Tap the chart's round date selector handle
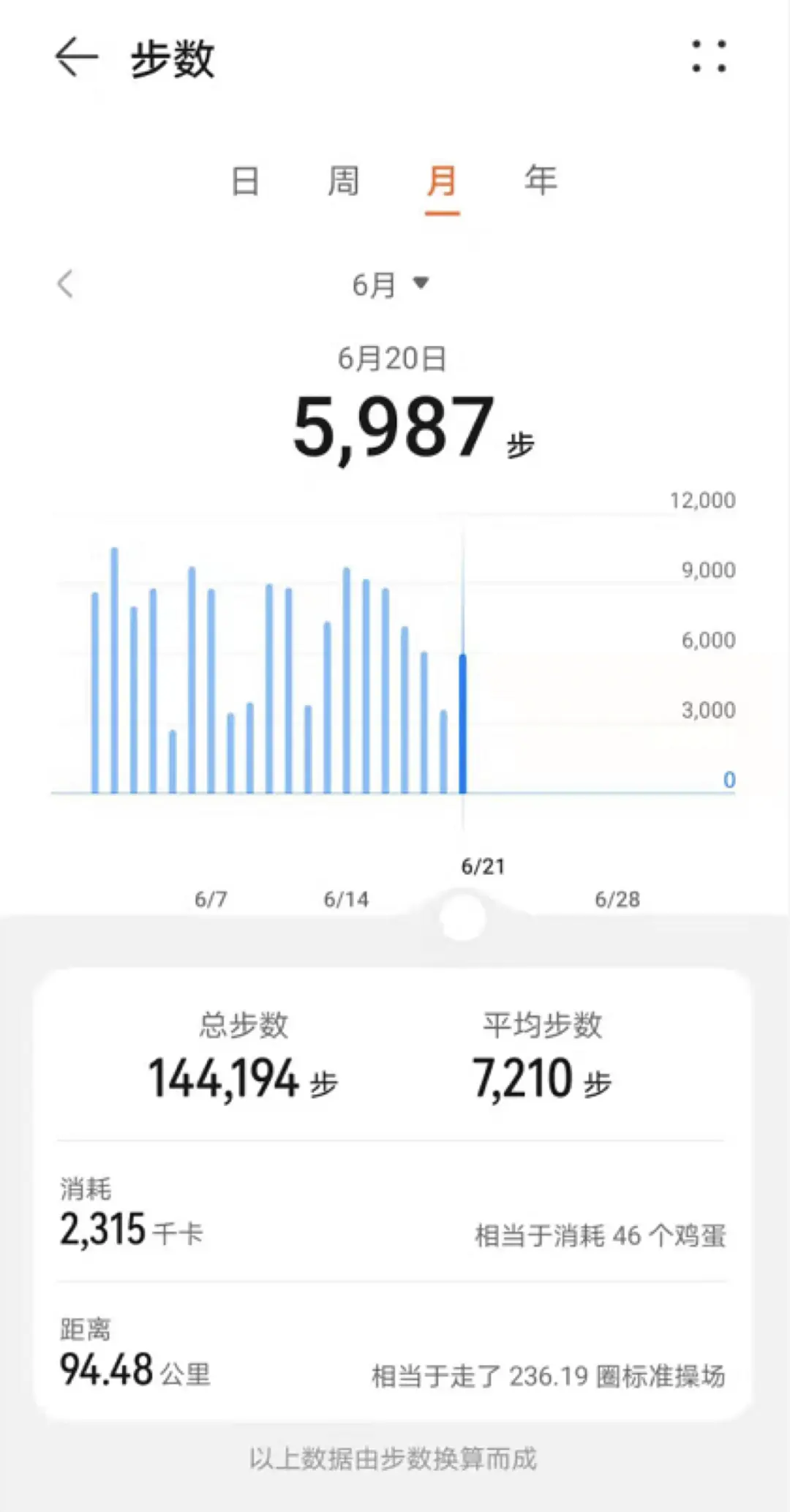Image resolution: width=790 pixels, height=1512 pixels. 462,917
